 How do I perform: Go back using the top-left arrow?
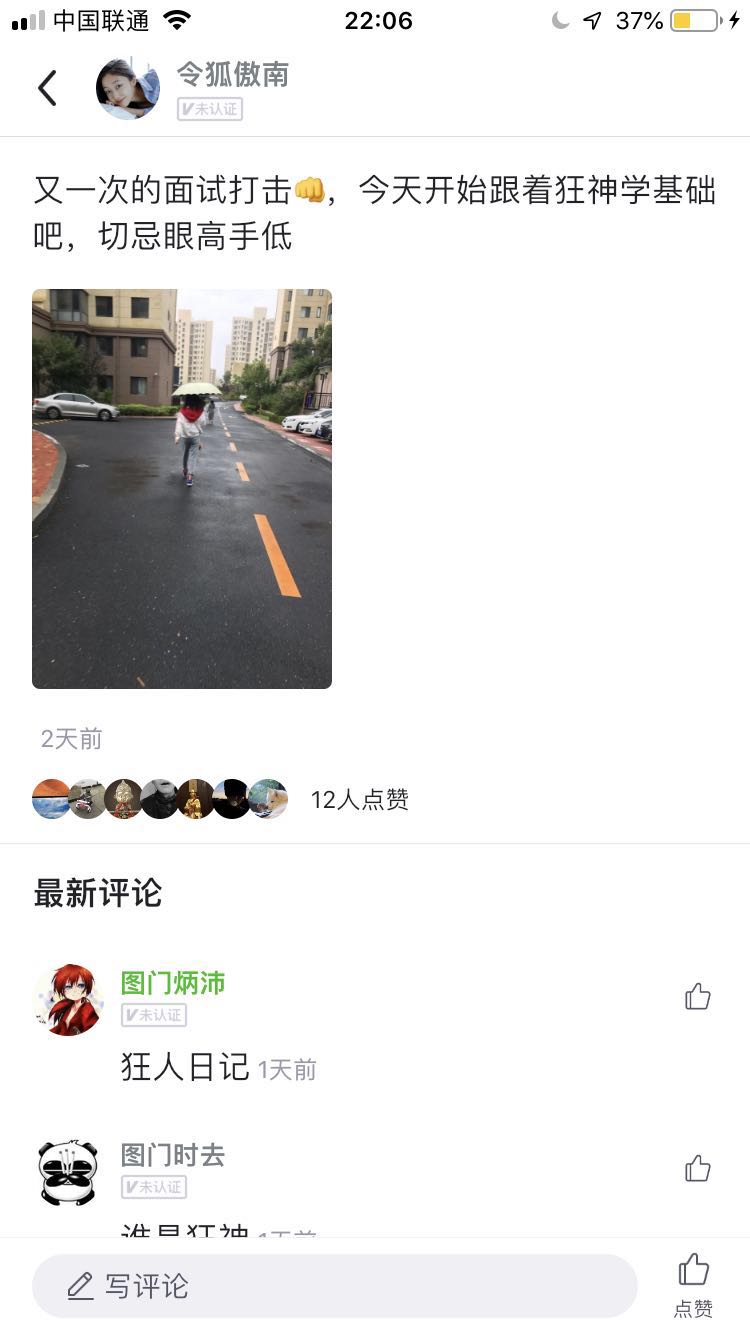pyautogui.click(x=47, y=88)
